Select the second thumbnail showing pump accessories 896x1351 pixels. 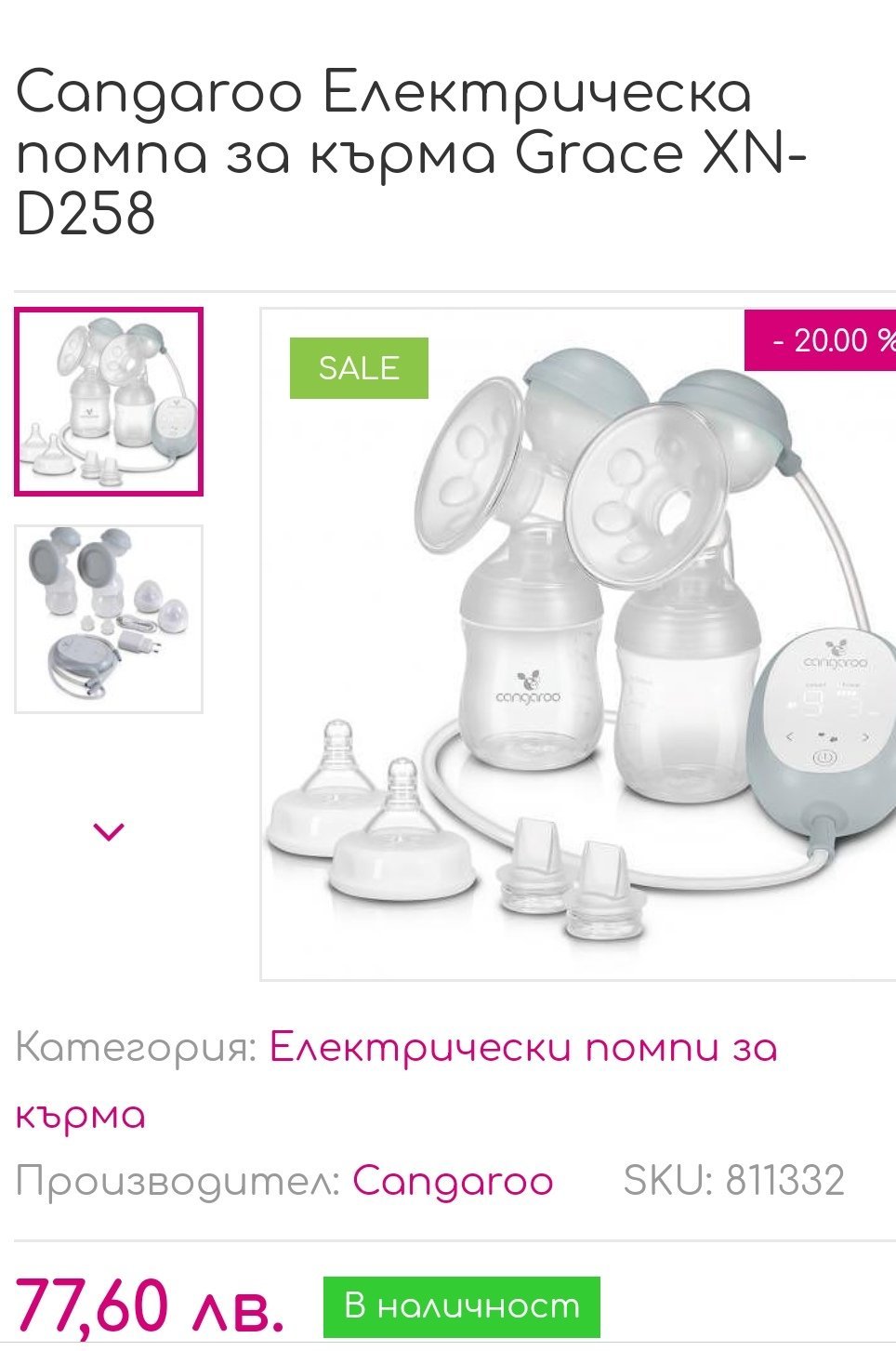109,619
